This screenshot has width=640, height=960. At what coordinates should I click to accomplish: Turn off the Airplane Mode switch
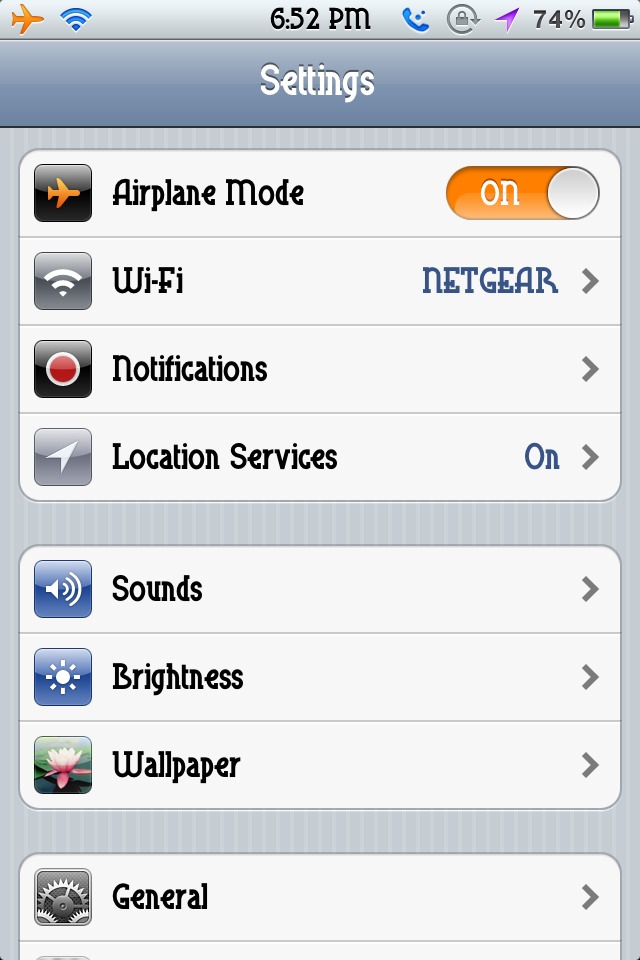point(522,193)
